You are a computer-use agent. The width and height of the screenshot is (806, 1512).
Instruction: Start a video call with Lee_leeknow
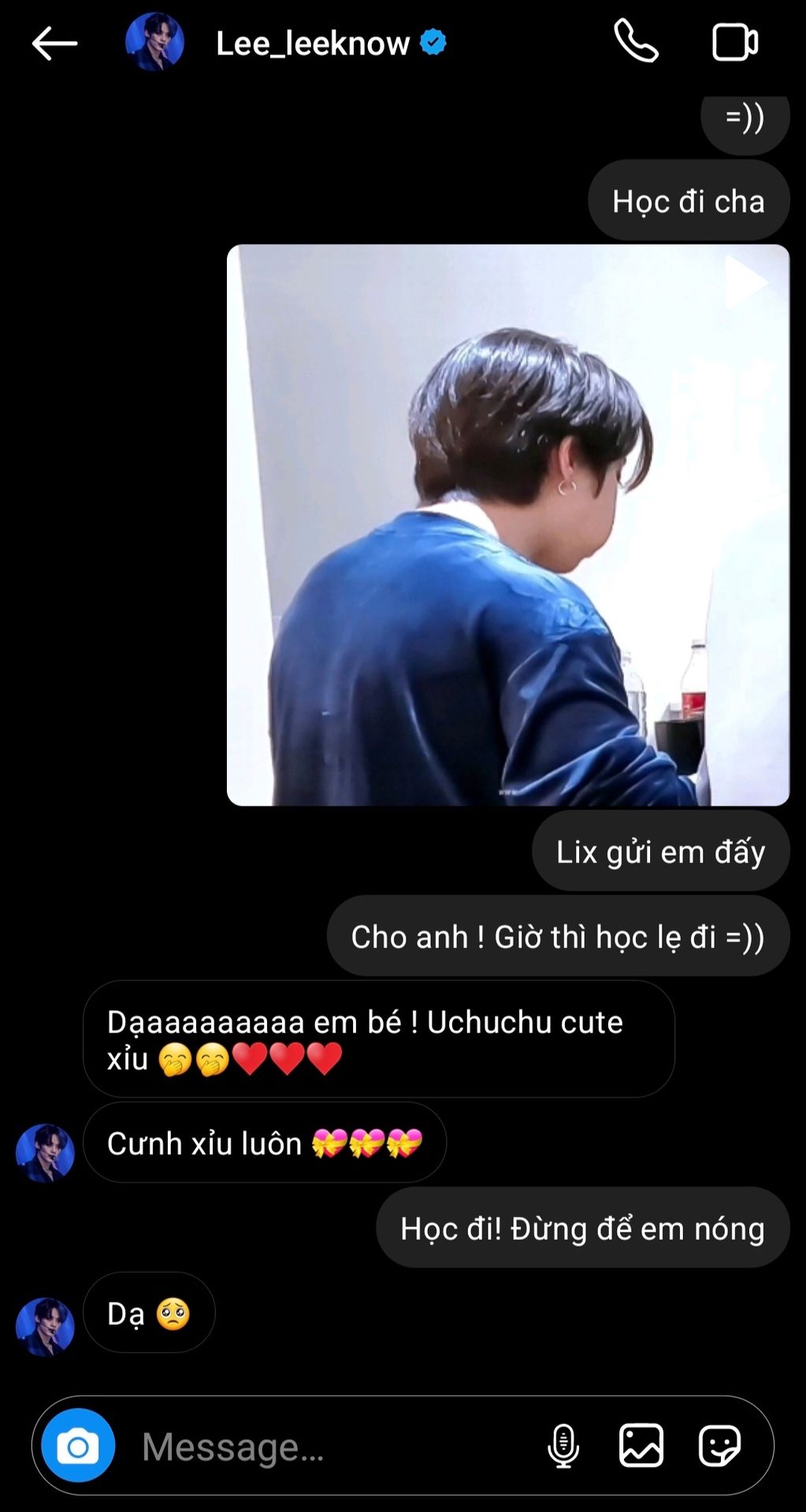pos(734,43)
